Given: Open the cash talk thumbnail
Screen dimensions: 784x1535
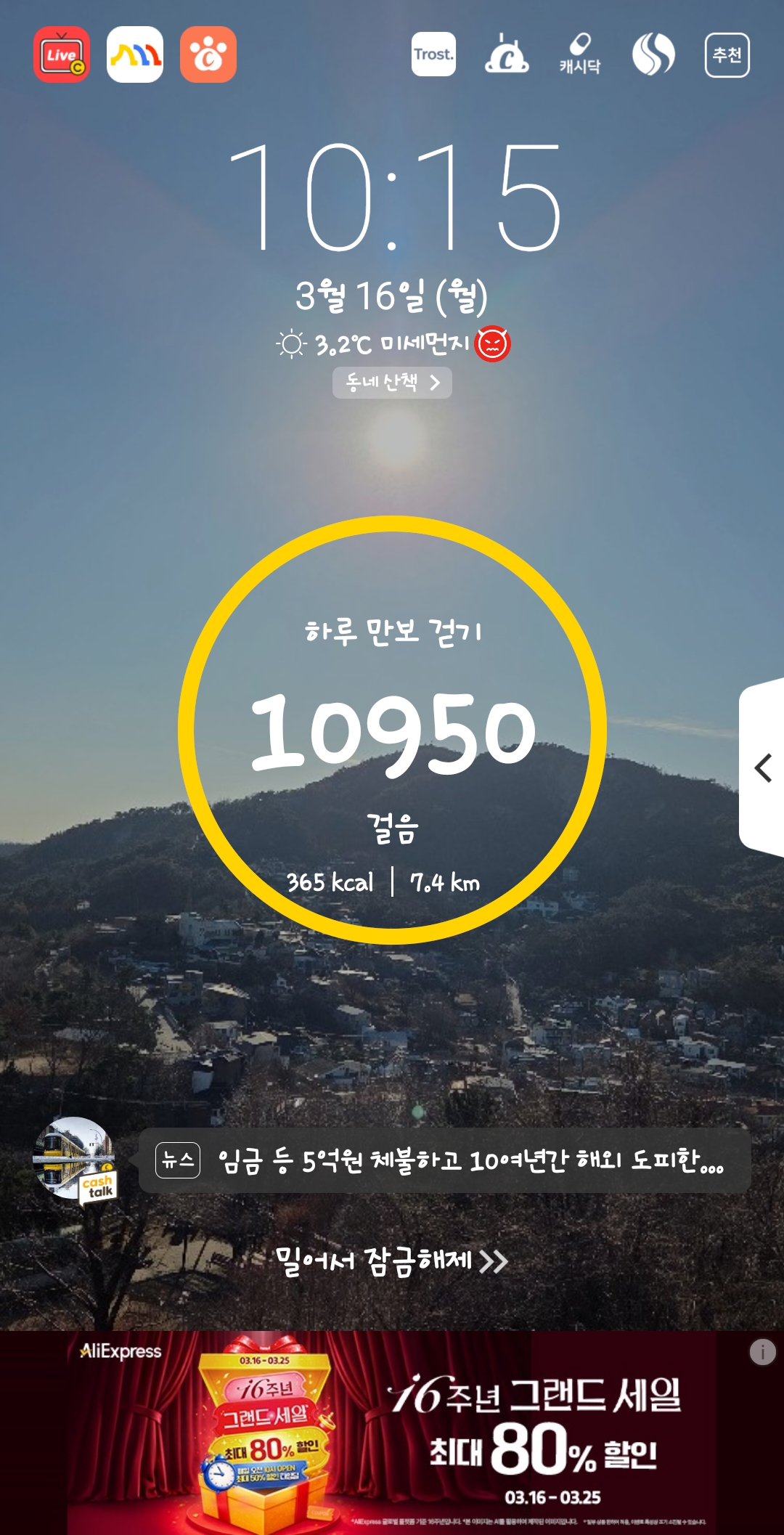Looking at the screenshot, I should [x=75, y=1160].
